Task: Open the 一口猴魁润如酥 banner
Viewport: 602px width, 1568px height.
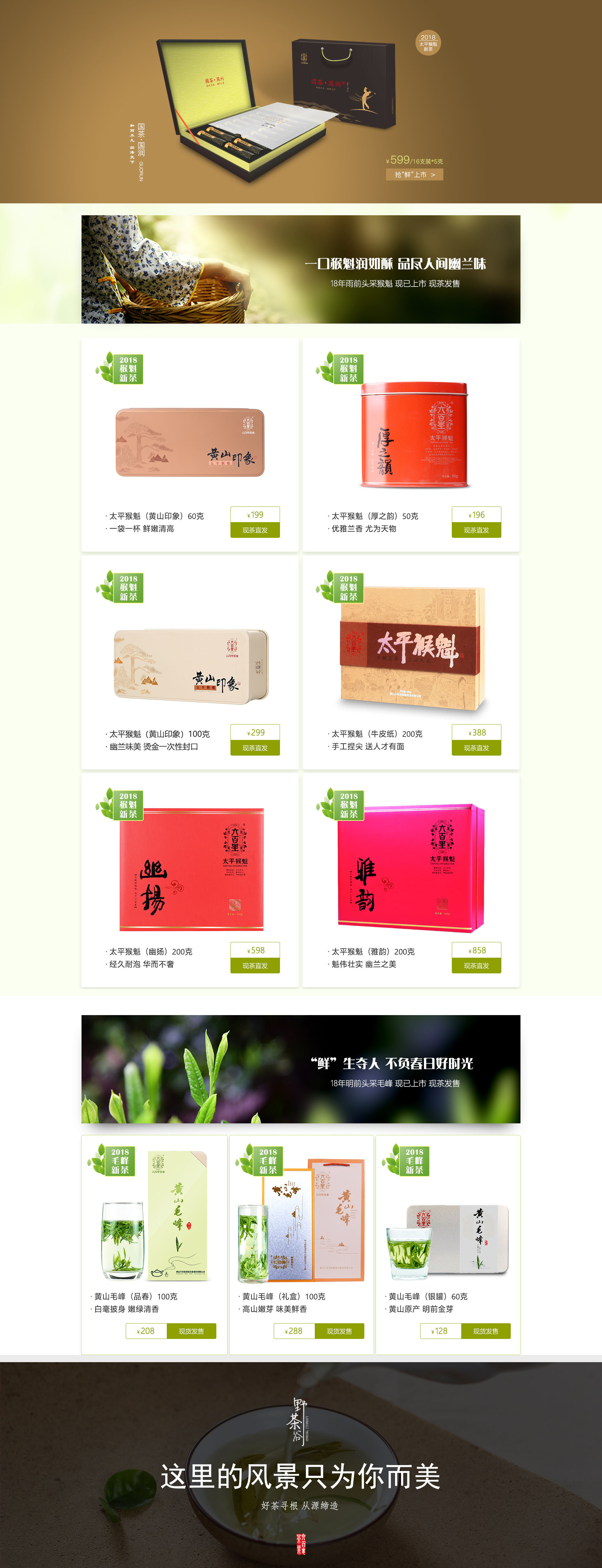Action: coord(300,269)
